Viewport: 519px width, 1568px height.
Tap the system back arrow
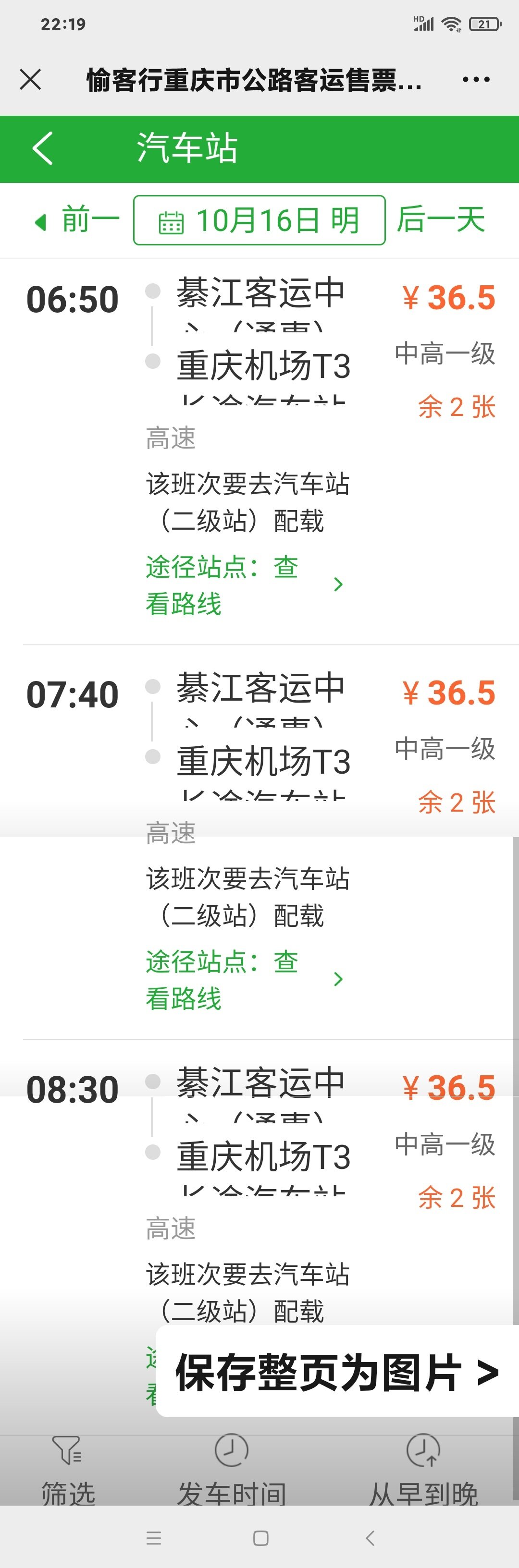click(370, 1538)
